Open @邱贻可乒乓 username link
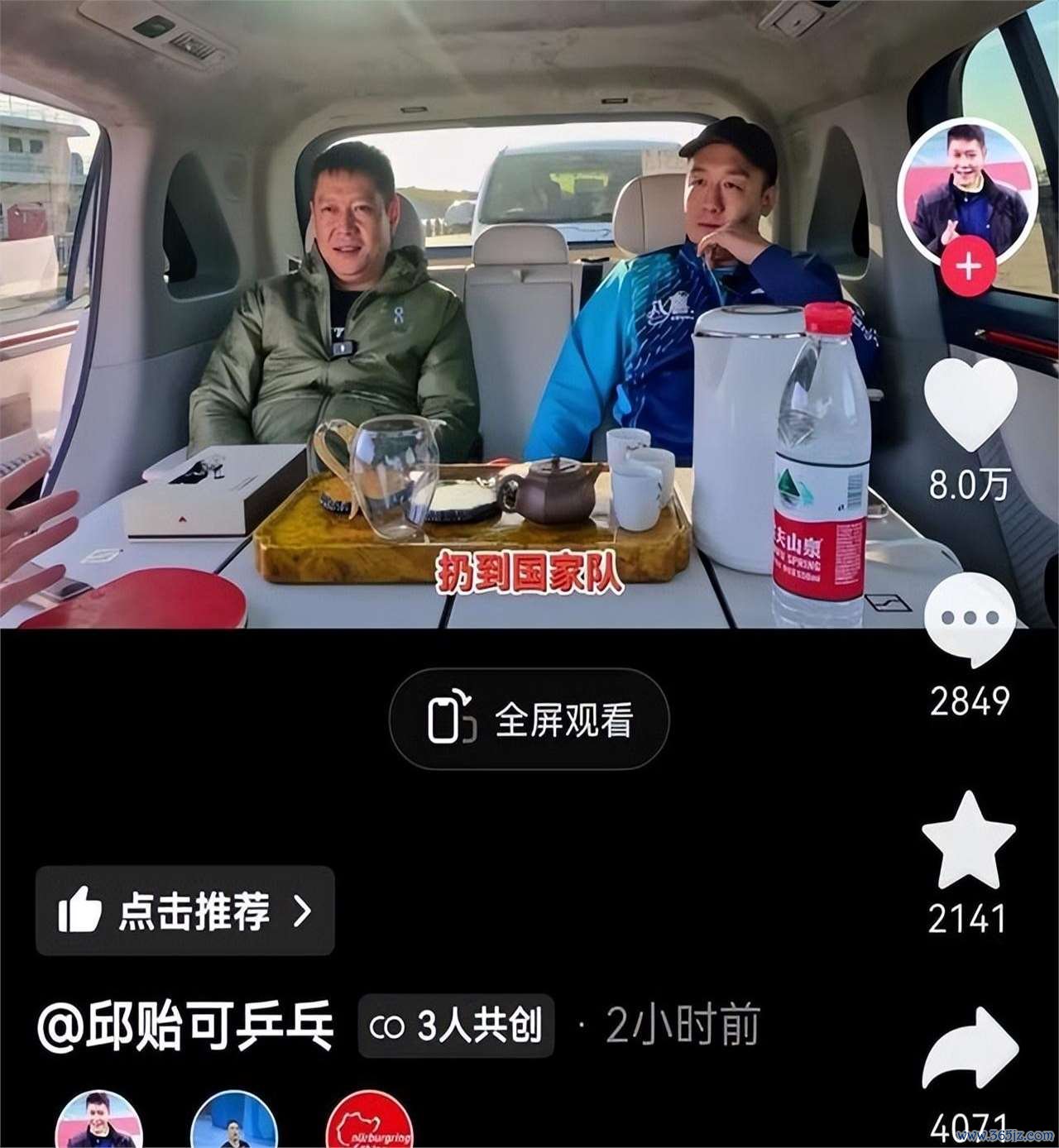The width and height of the screenshot is (1059, 1148). click(185, 1026)
